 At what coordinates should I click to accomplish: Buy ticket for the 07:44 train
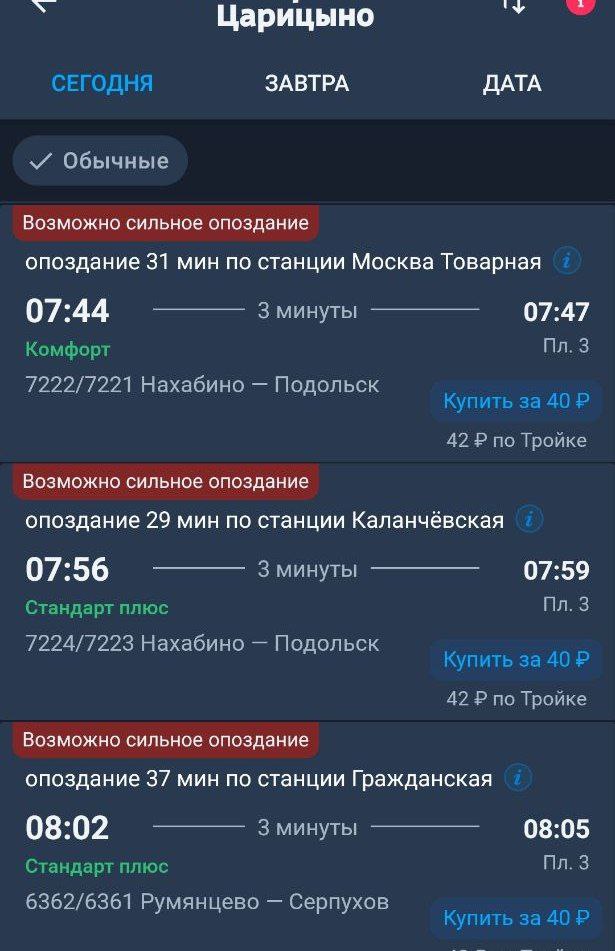pos(516,401)
